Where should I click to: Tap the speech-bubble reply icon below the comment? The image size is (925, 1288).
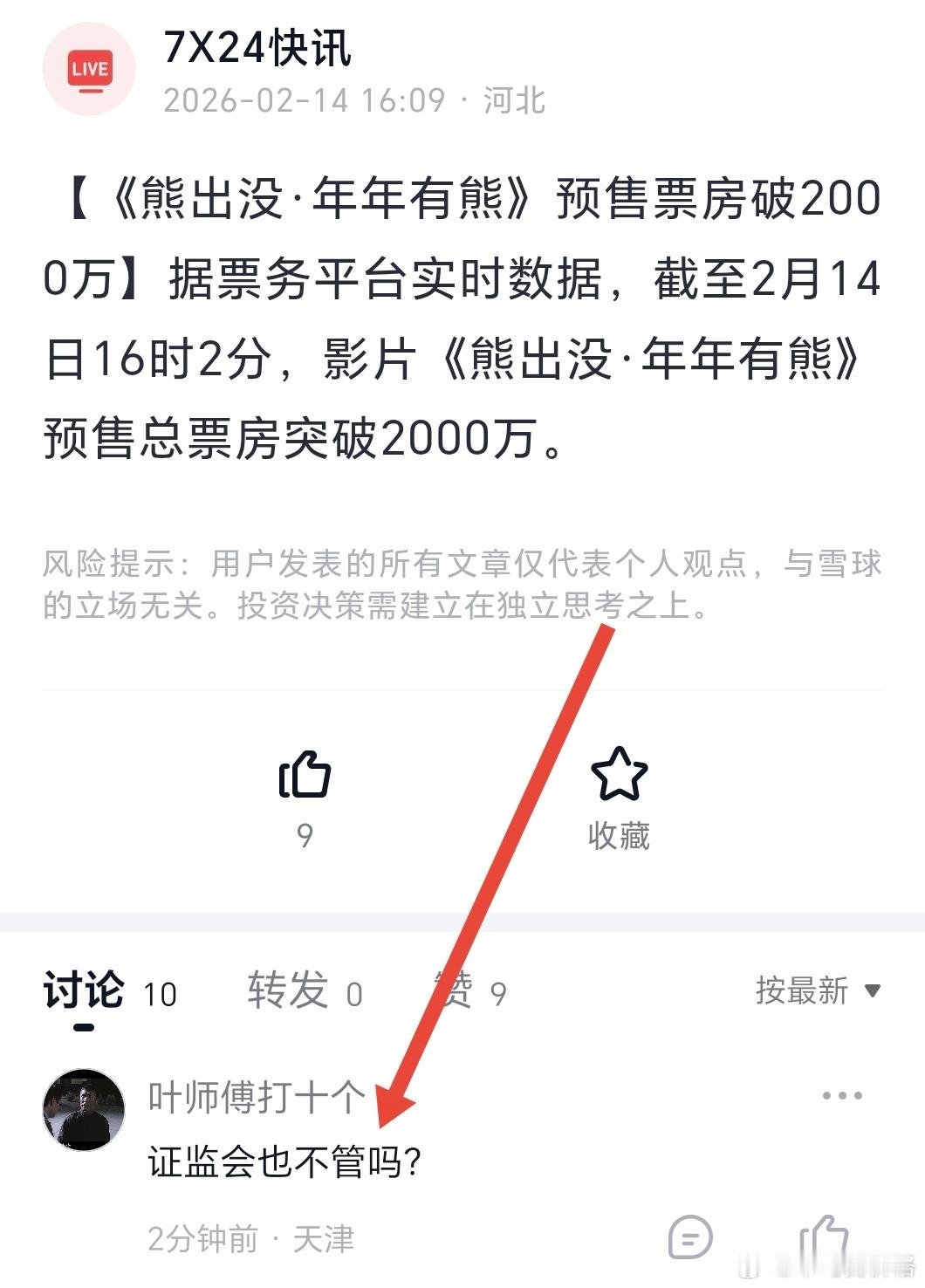[x=689, y=1237]
